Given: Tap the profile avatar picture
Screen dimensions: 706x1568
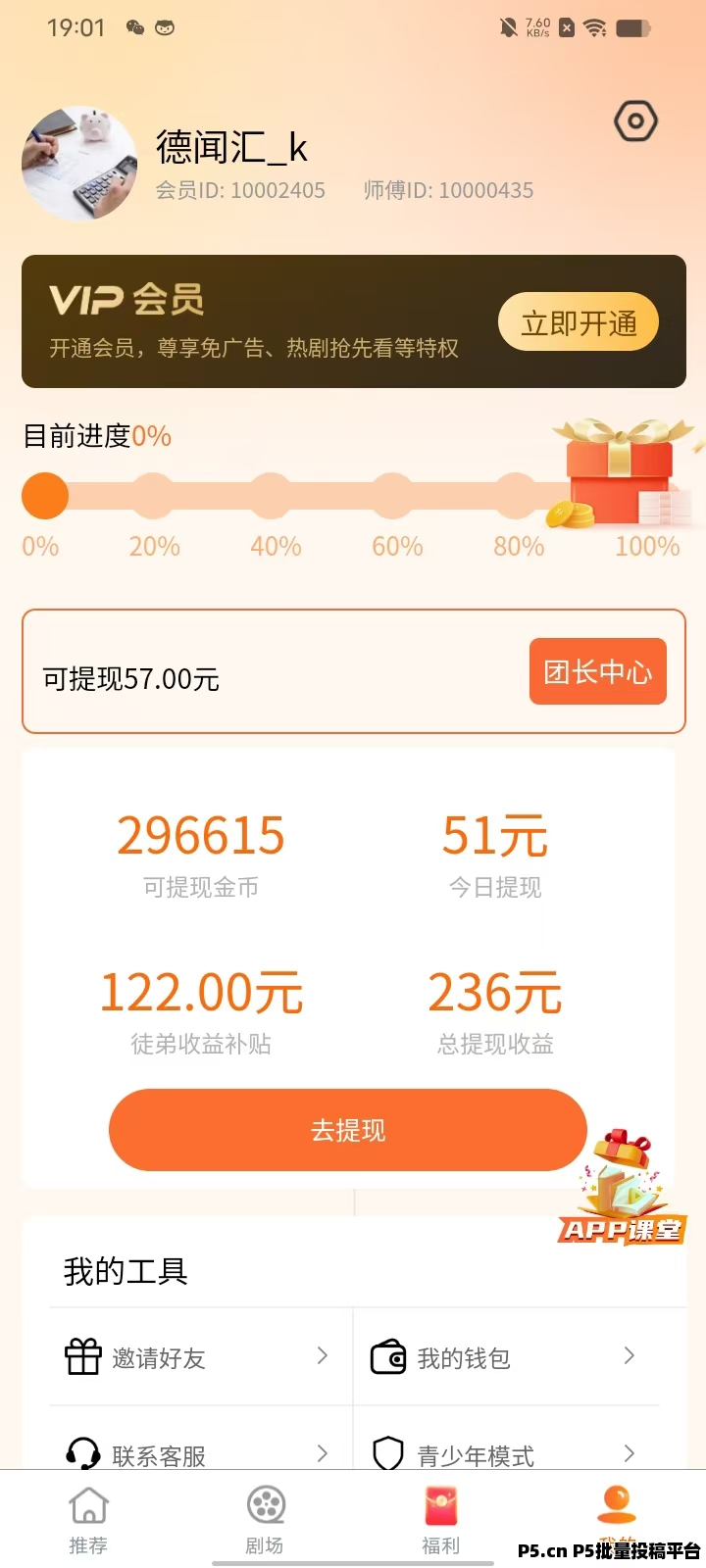Looking at the screenshot, I should coord(79,163).
